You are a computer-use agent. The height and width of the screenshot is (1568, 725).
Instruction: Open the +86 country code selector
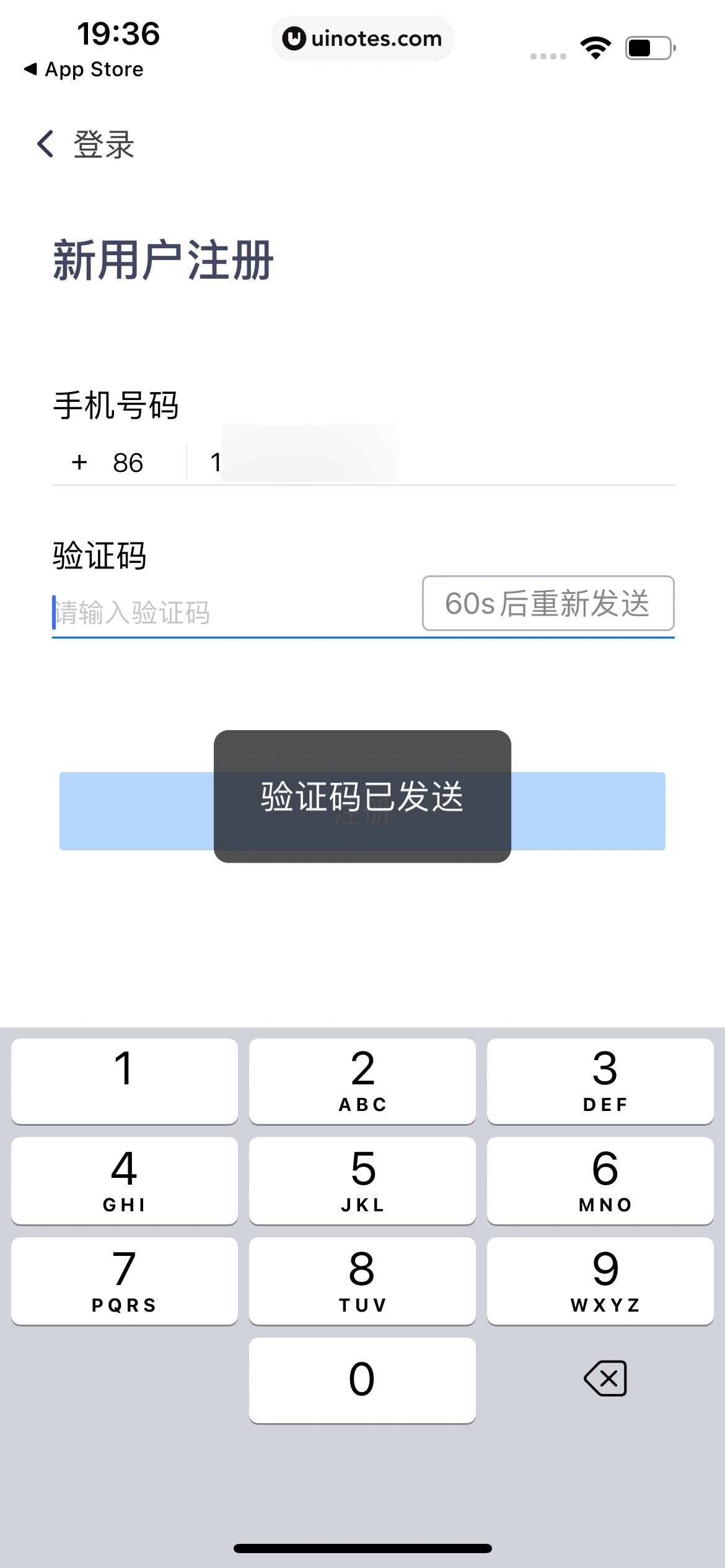click(x=108, y=461)
